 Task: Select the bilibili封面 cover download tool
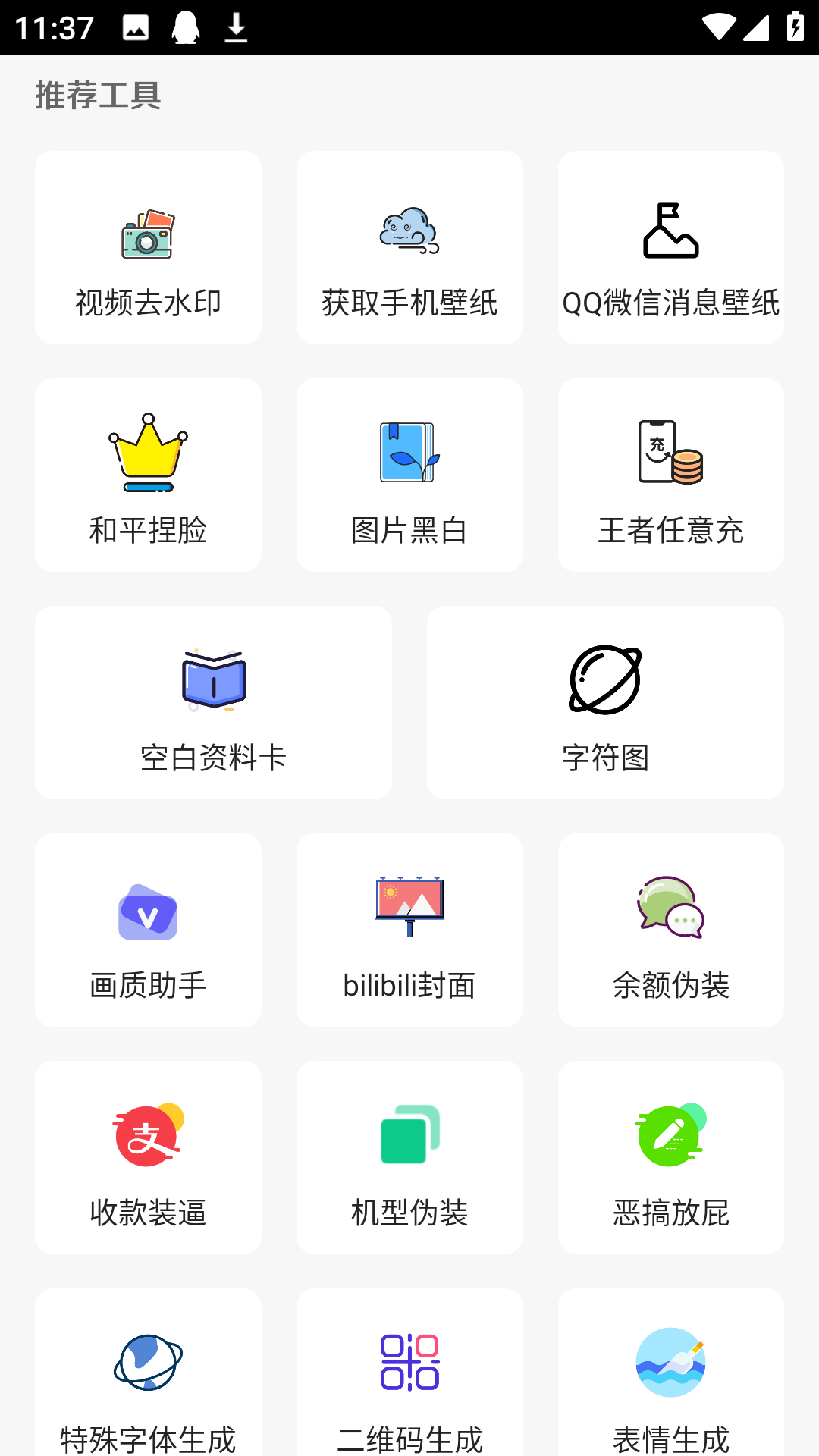pos(409,930)
